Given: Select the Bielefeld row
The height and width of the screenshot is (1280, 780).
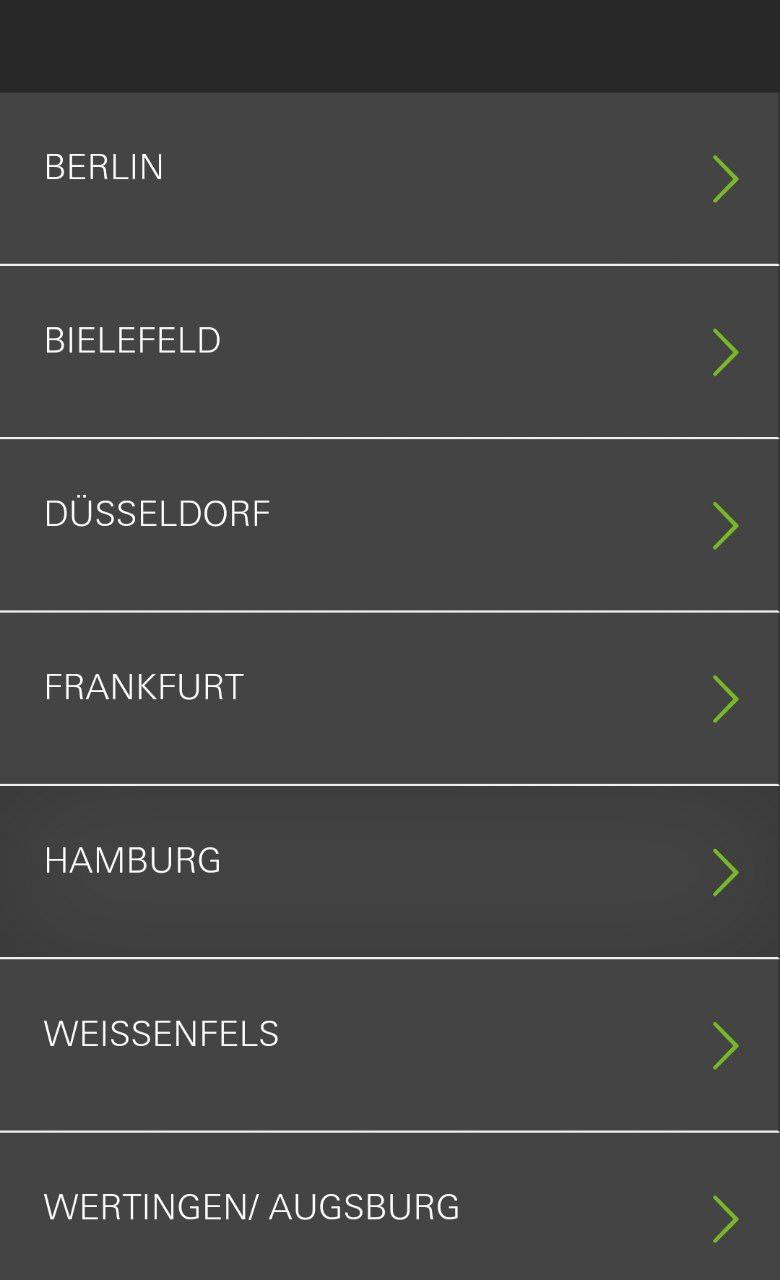Looking at the screenshot, I should pyautogui.click(x=390, y=352).
